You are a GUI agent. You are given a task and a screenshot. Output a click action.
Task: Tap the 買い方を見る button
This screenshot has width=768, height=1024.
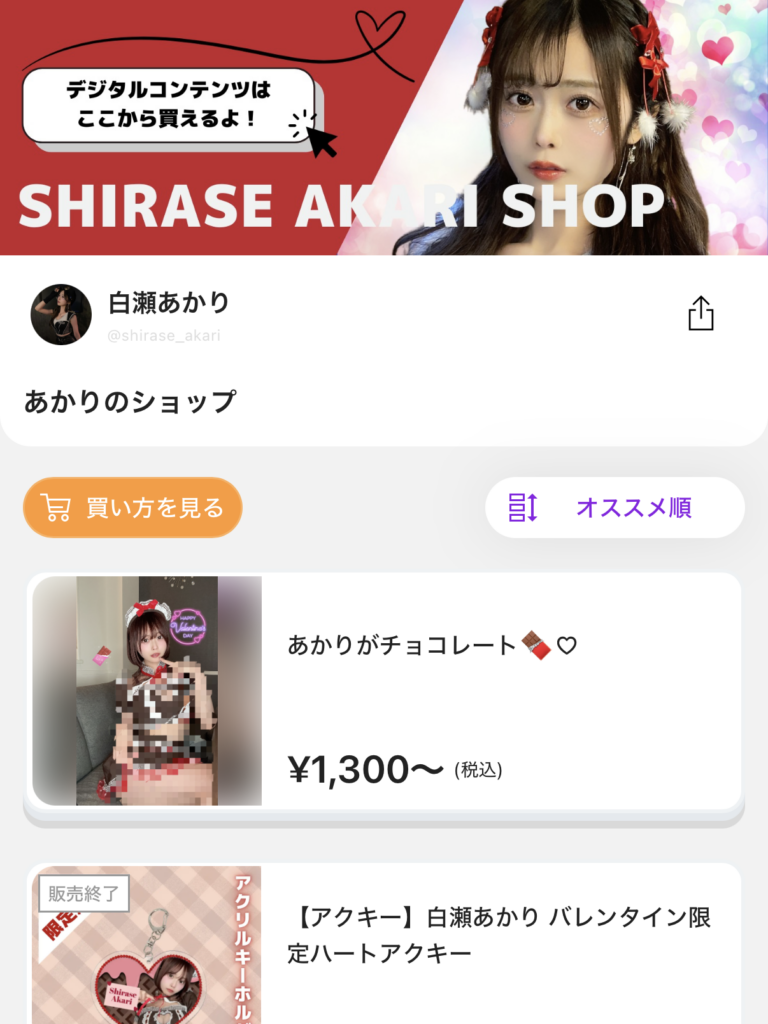133,508
